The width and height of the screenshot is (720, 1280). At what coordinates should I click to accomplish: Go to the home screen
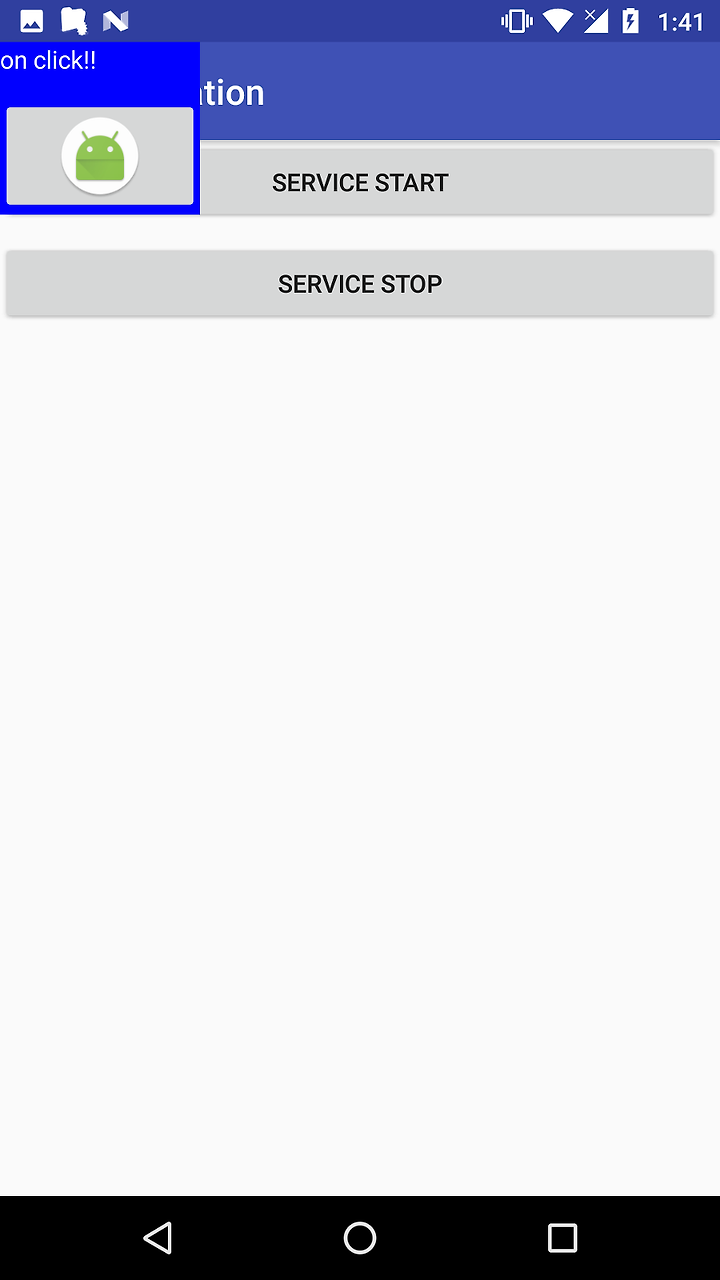[360, 1238]
